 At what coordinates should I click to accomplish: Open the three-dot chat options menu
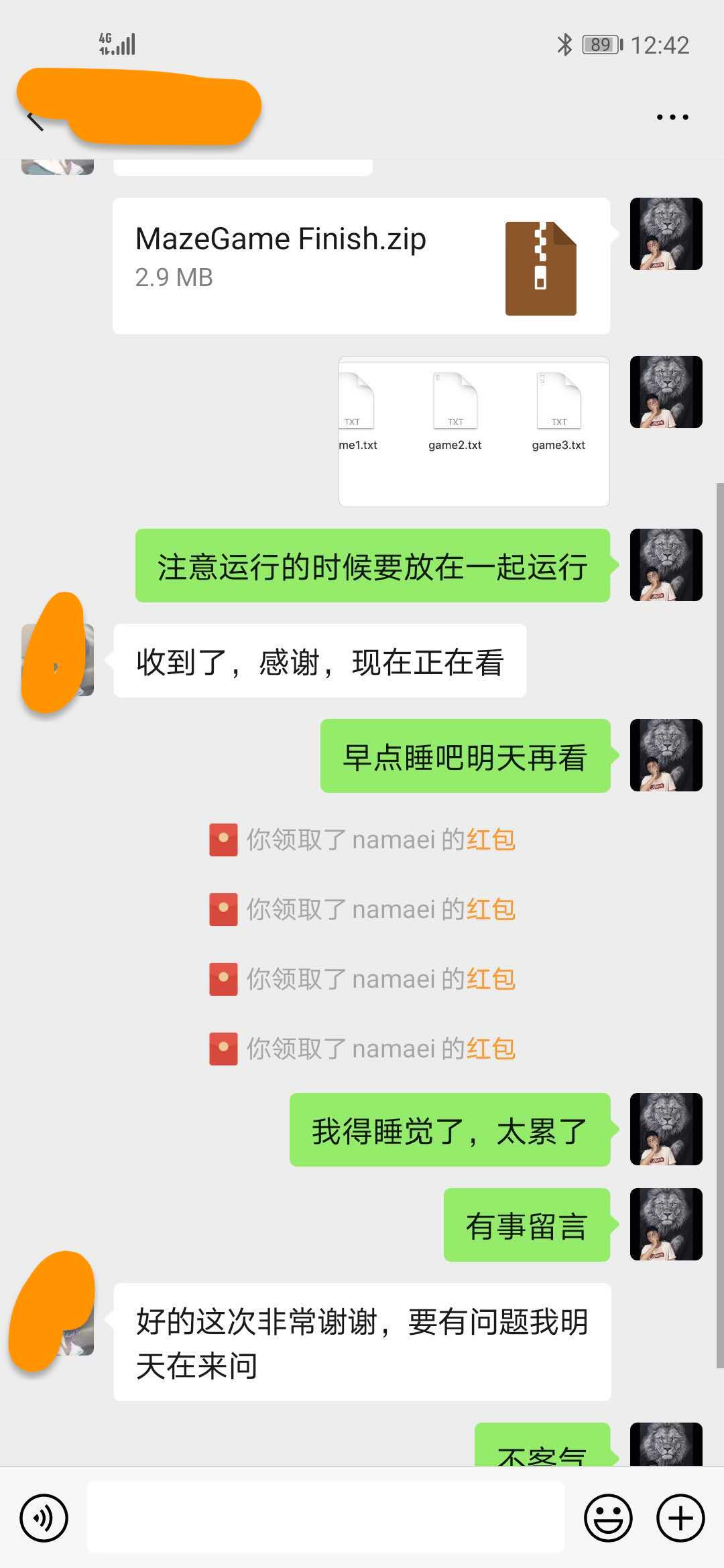coord(672,117)
